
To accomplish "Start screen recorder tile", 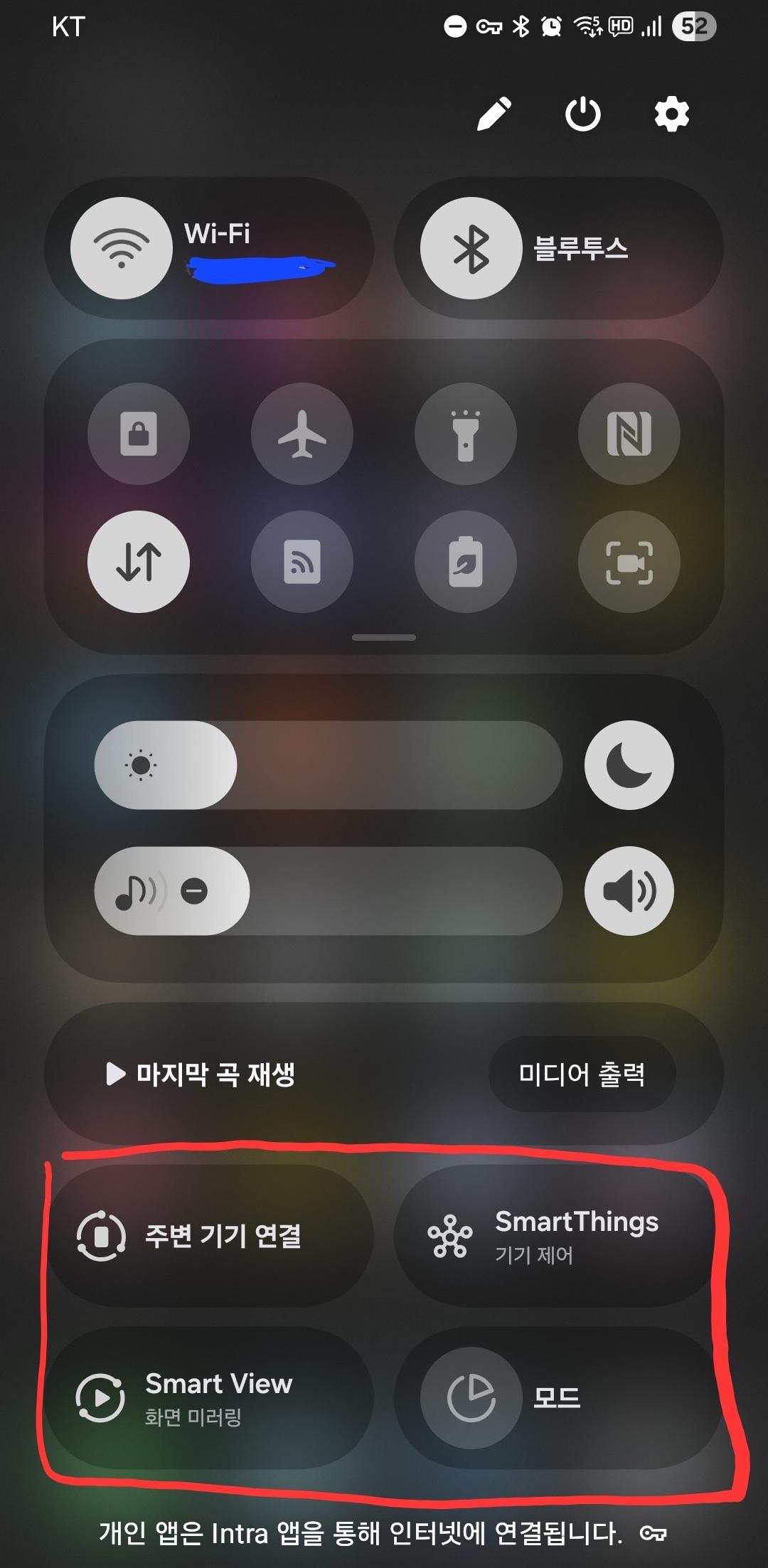I will (629, 562).
